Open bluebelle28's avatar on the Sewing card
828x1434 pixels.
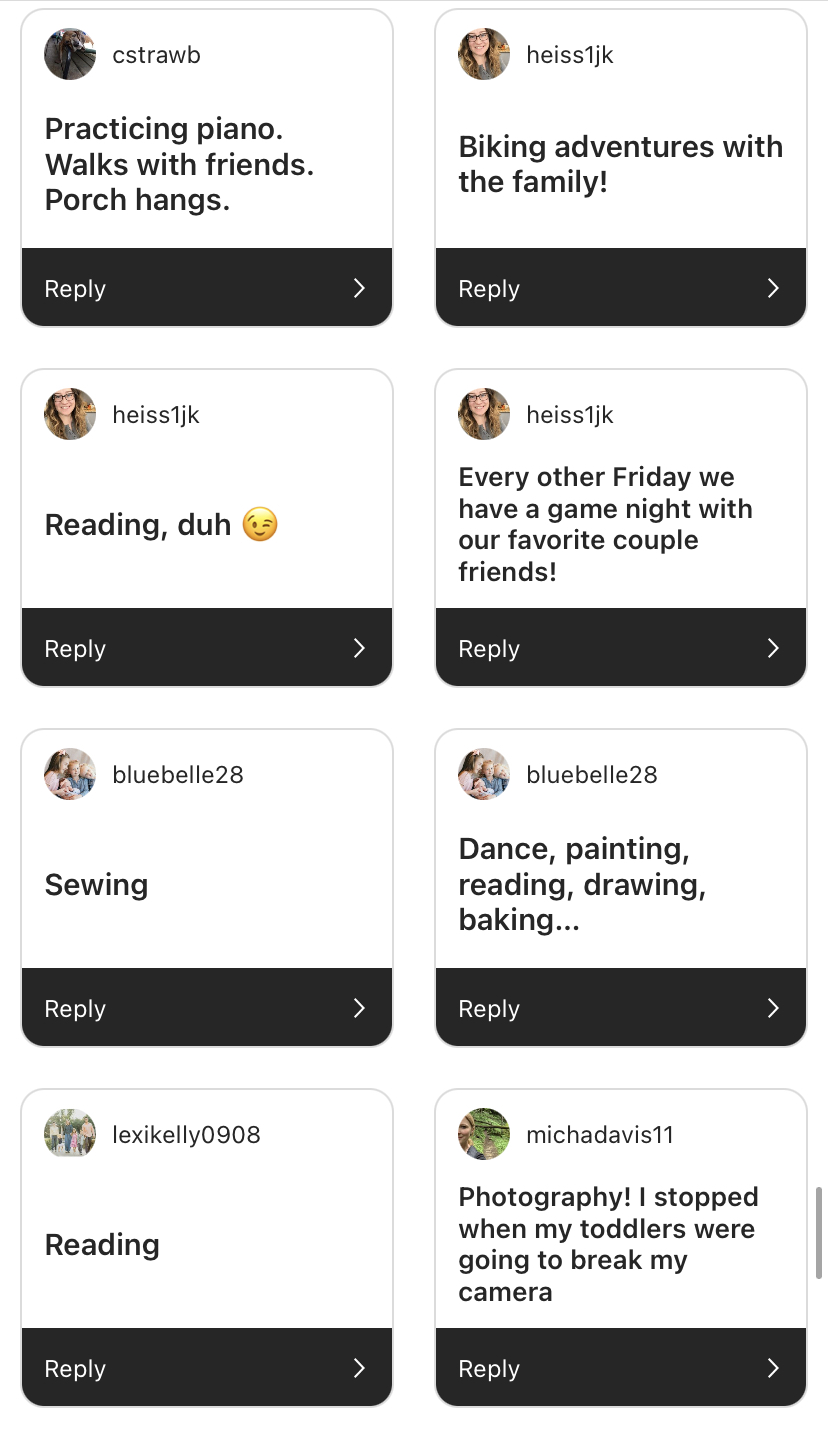coord(70,774)
